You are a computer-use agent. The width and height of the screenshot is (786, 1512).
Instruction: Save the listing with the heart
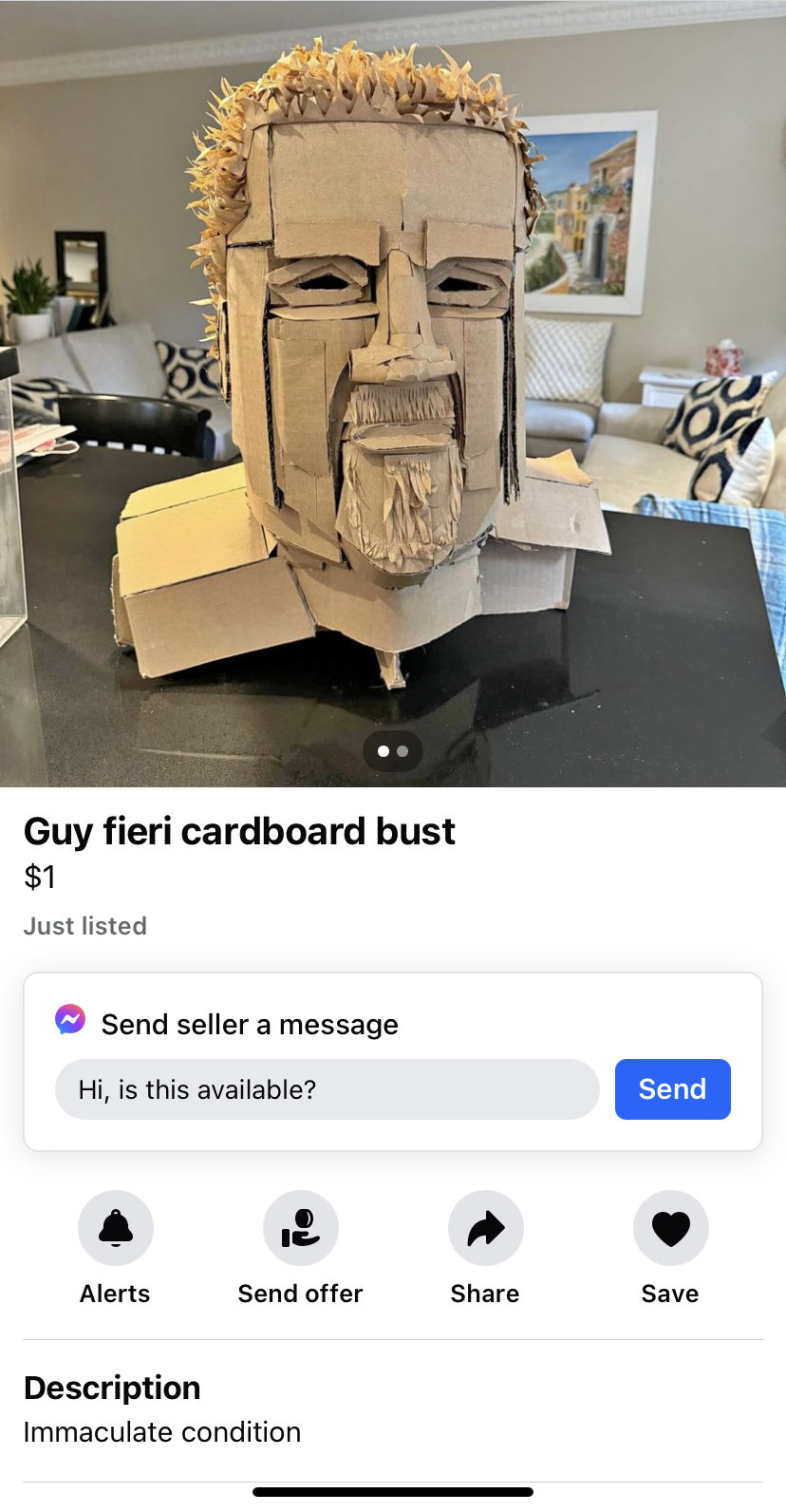point(670,1228)
